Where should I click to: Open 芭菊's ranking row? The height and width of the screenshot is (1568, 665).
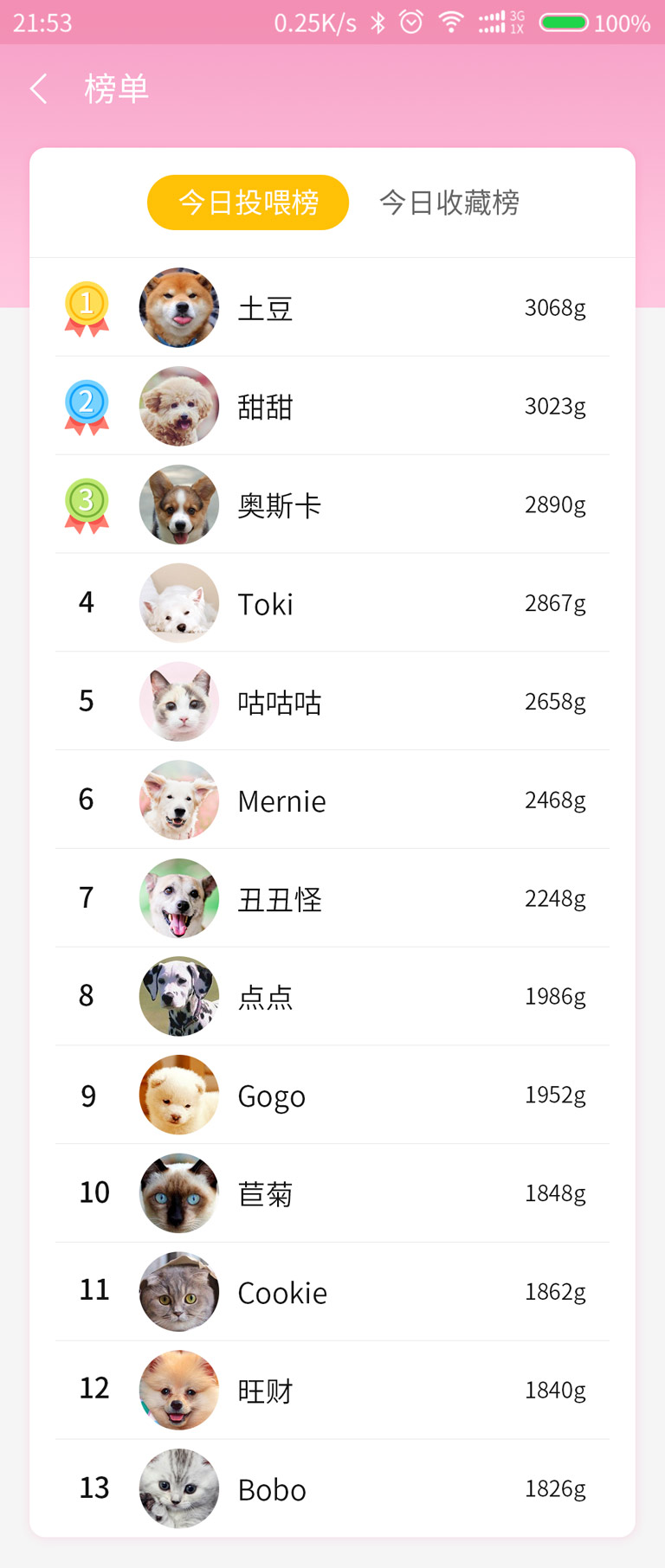332,1194
